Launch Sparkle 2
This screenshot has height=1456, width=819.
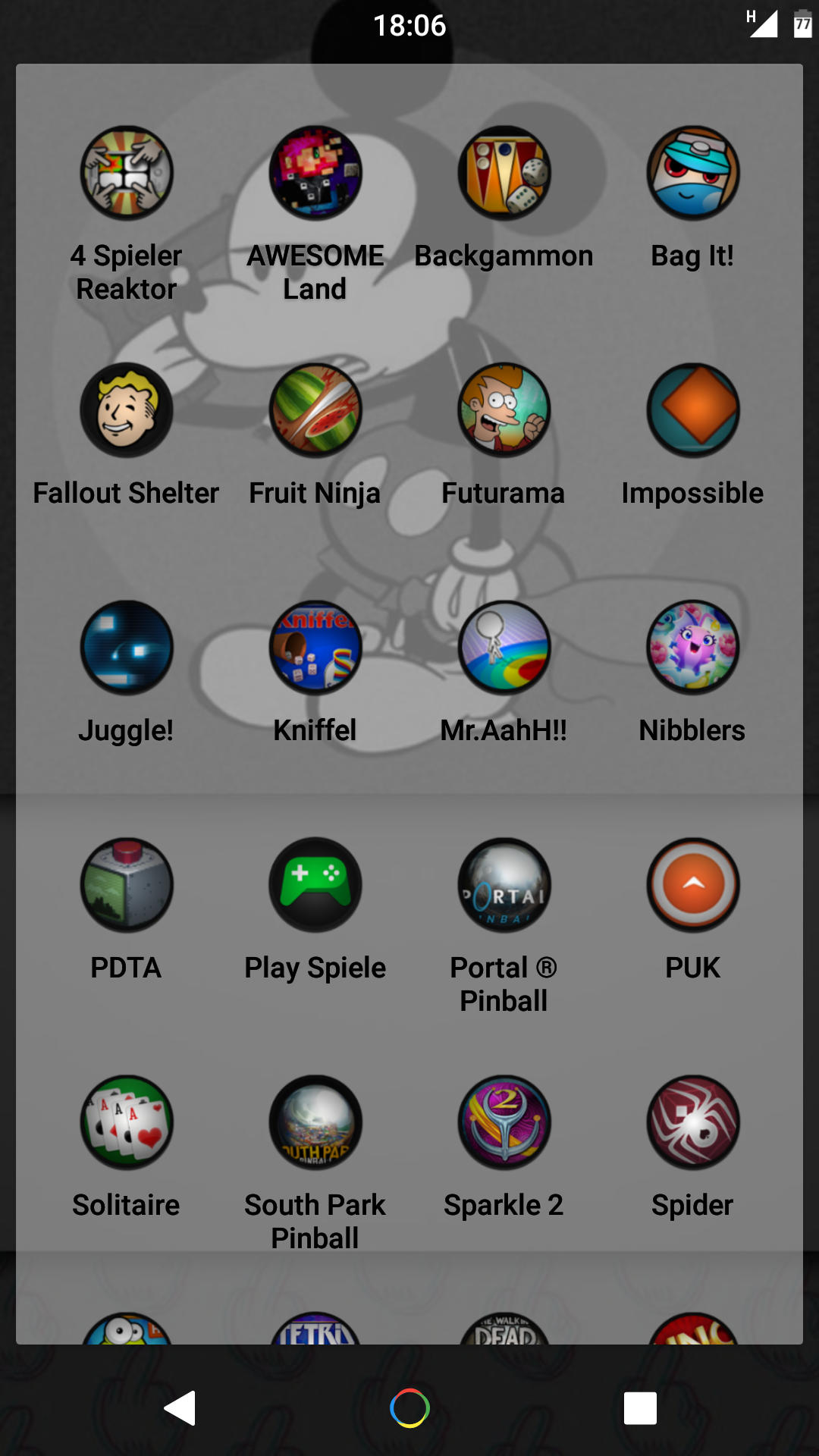click(x=504, y=1122)
